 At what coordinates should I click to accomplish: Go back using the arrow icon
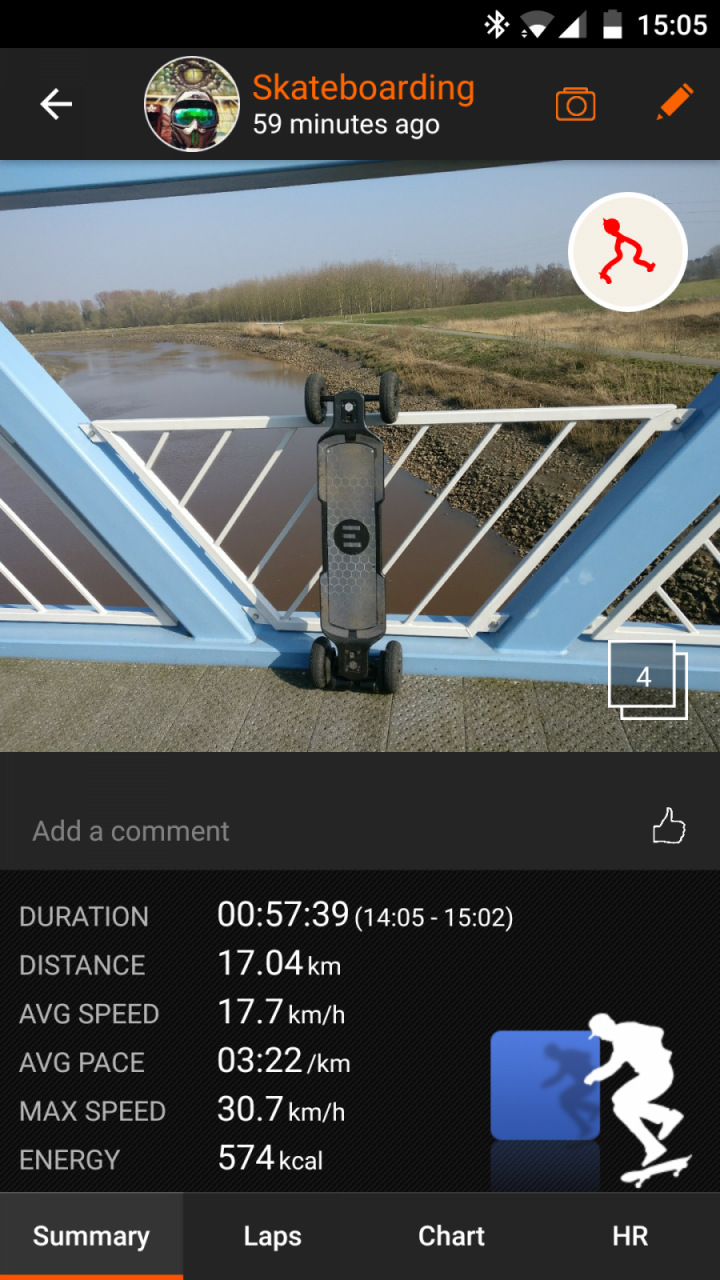[56, 104]
